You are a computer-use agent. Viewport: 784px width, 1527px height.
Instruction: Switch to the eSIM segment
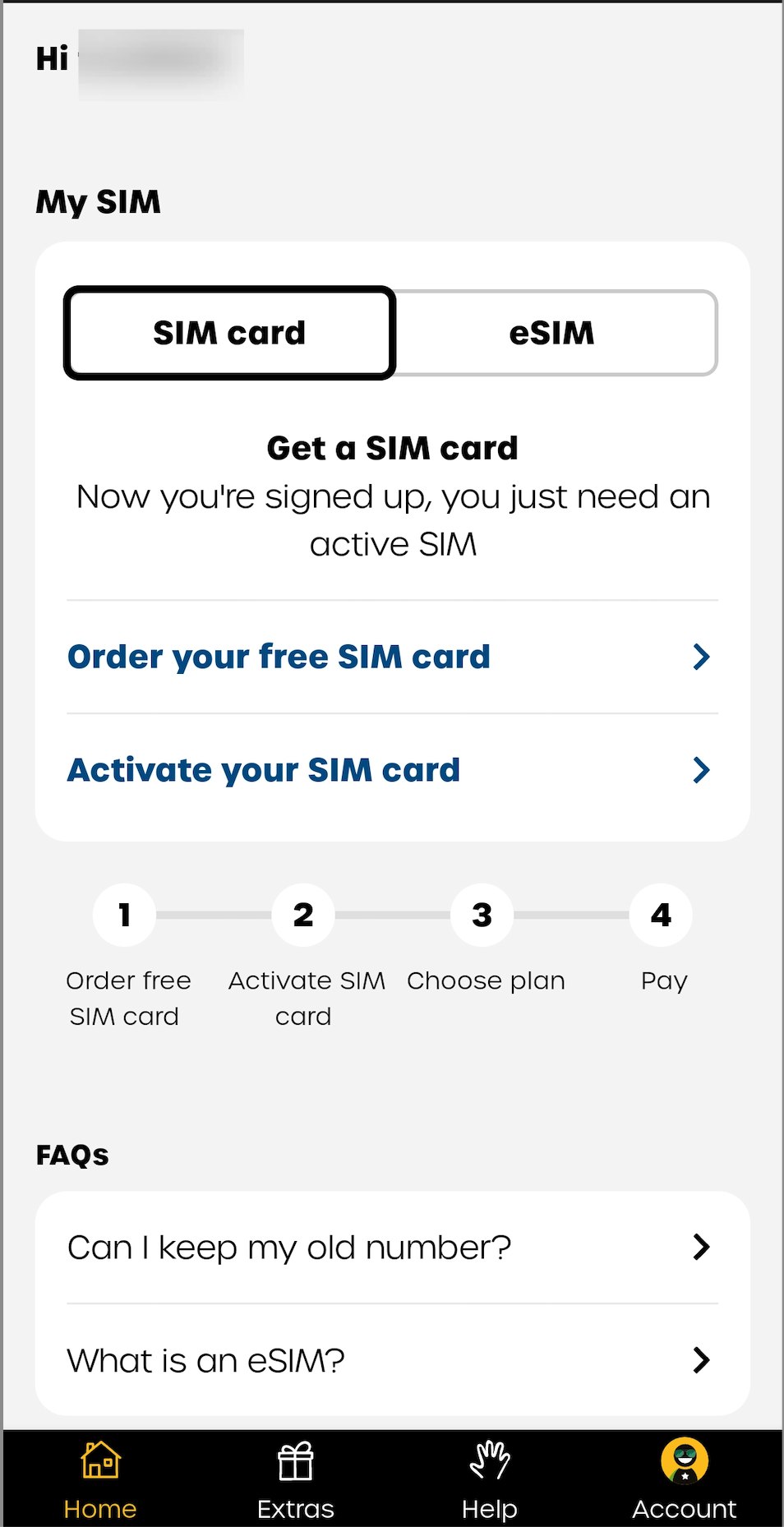point(552,333)
